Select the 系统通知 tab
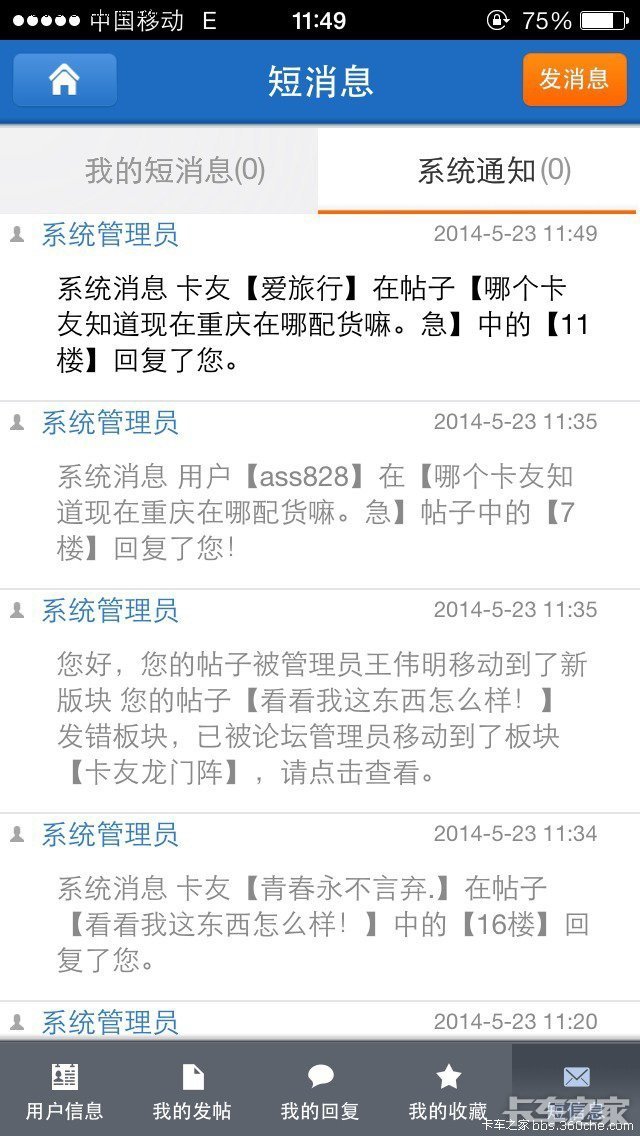The height and width of the screenshot is (1136, 640). click(x=479, y=171)
